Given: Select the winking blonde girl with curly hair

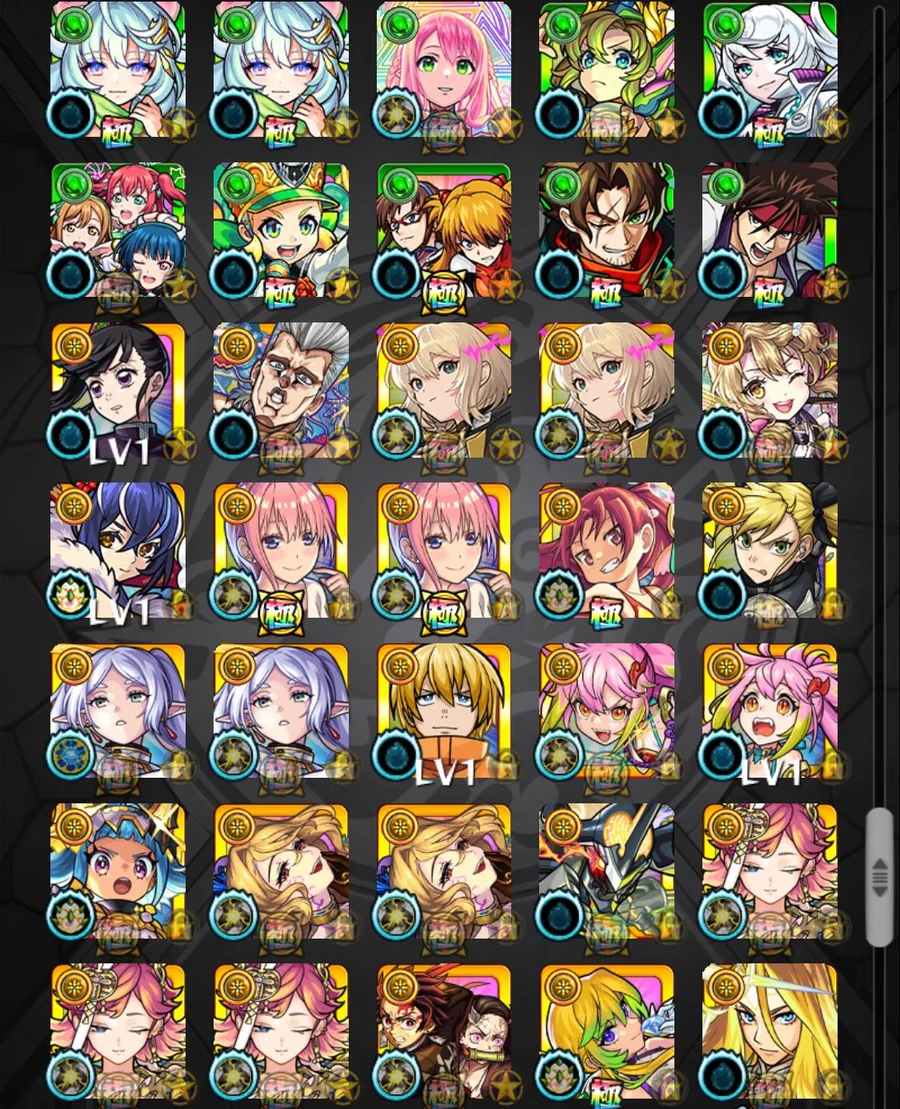Looking at the screenshot, I should (769, 391).
